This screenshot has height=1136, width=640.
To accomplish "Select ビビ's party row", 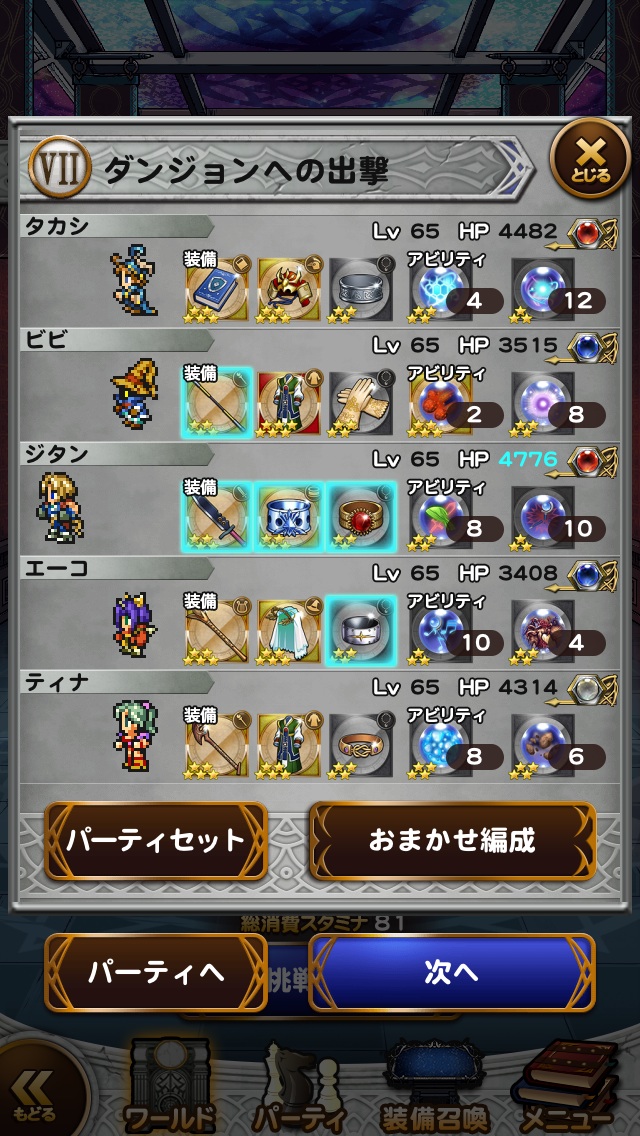I will click(320, 386).
